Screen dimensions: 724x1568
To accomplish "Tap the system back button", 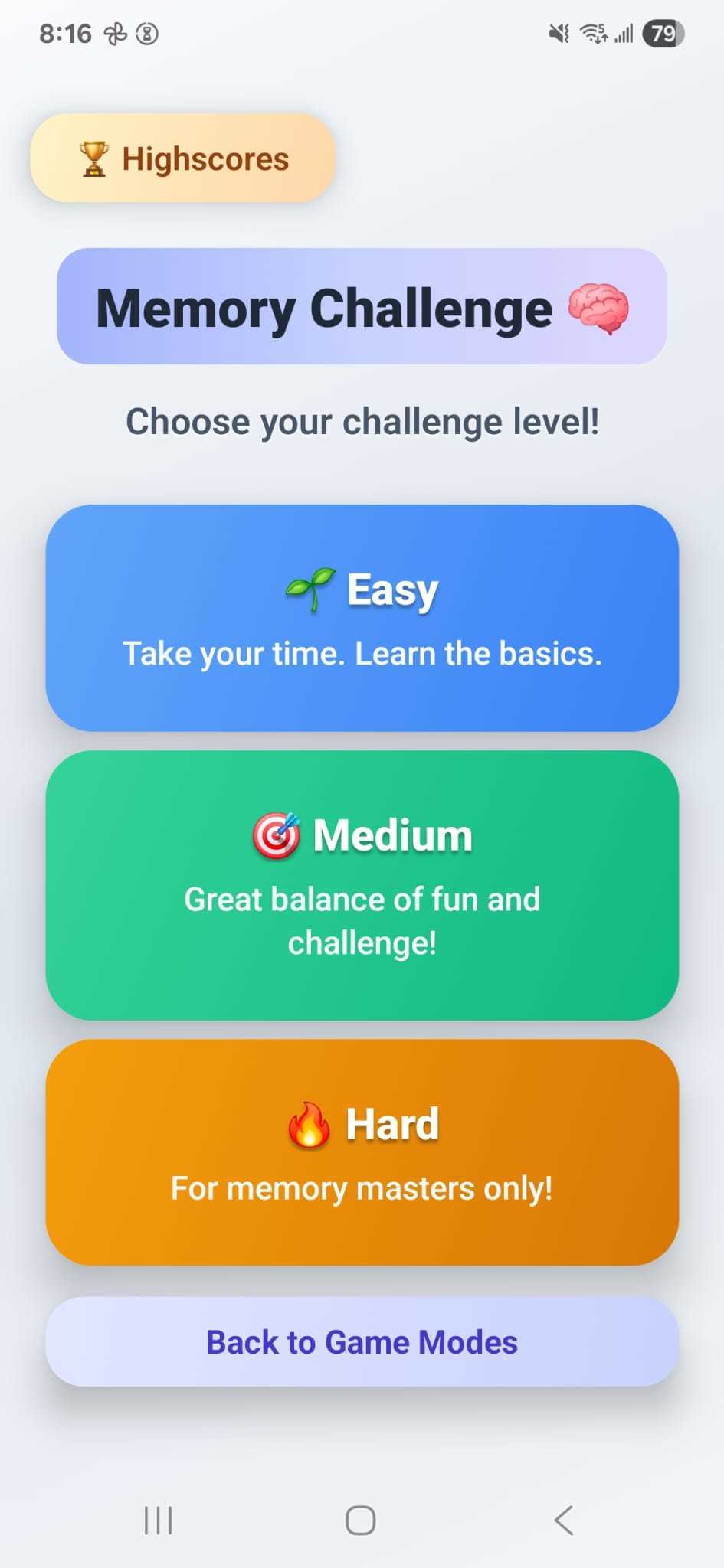I will (x=564, y=1521).
